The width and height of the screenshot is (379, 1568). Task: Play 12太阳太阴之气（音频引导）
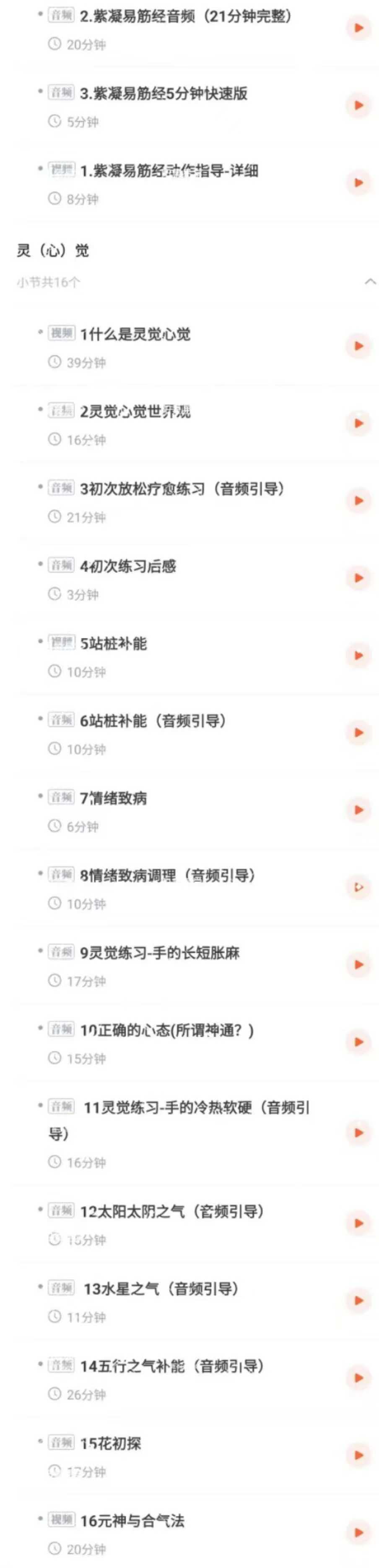click(358, 1223)
